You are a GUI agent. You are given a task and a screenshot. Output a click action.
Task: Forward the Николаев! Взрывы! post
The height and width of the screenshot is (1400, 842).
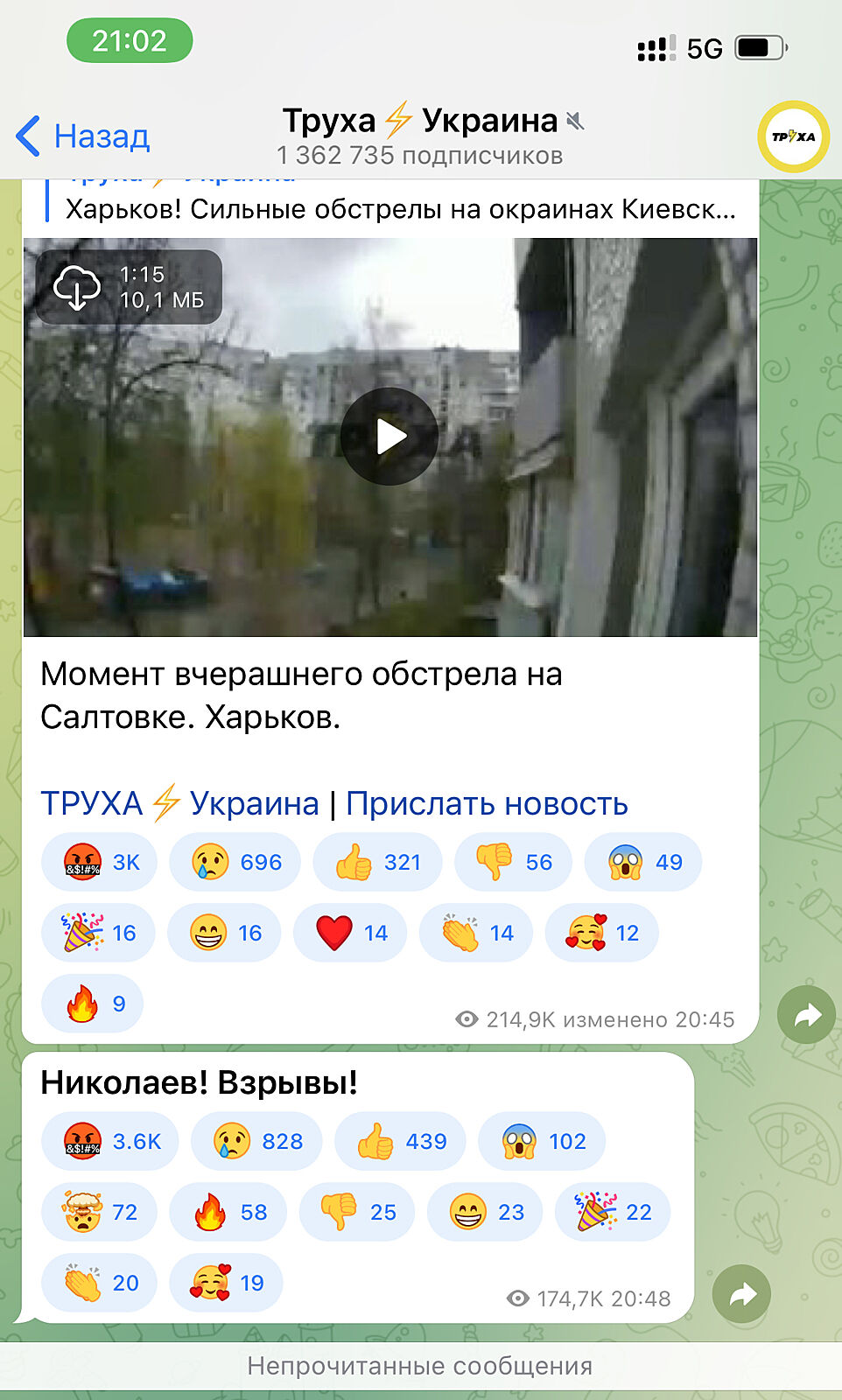coord(741,1294)
